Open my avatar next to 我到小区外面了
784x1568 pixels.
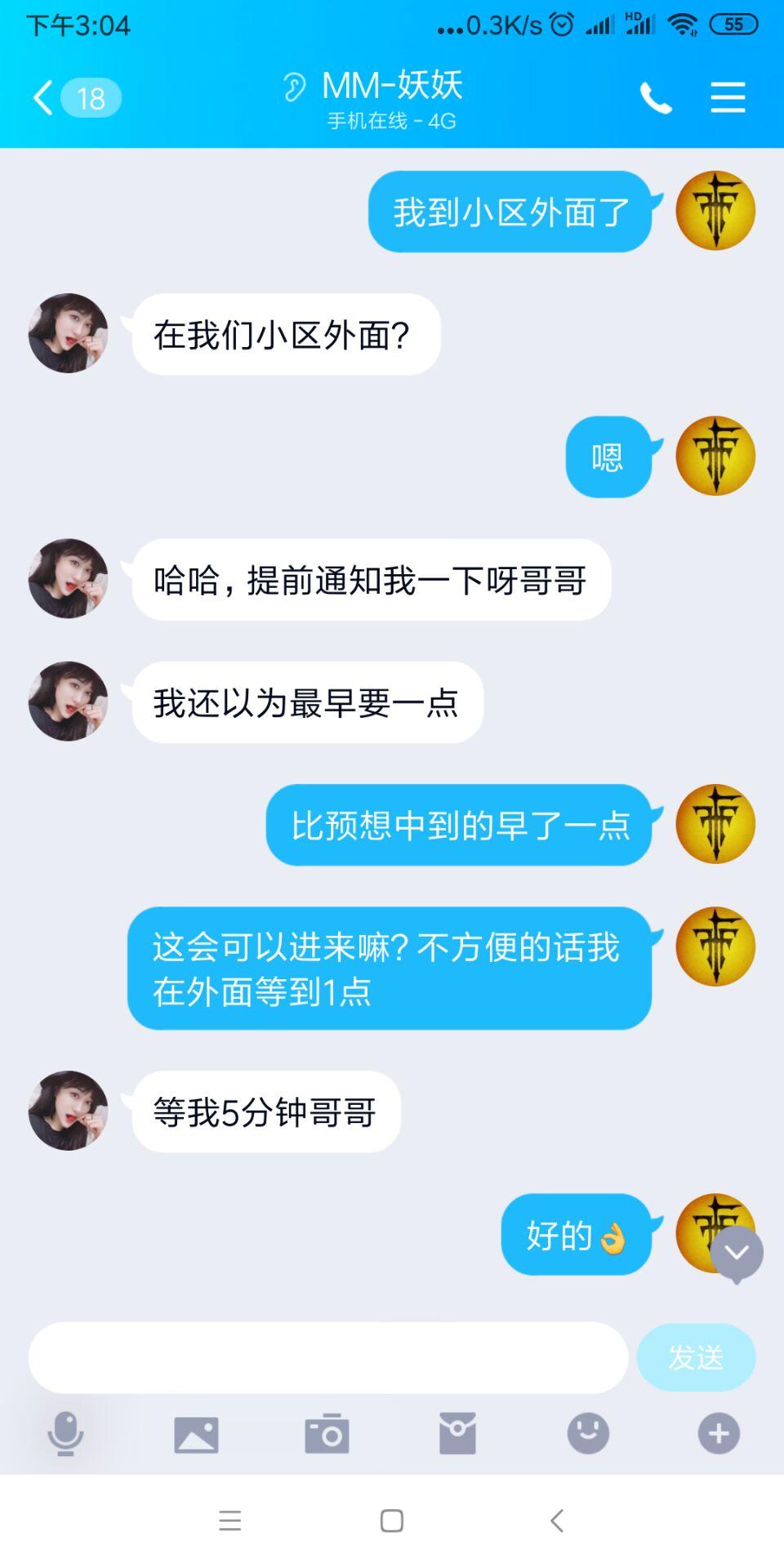point(715,211)
